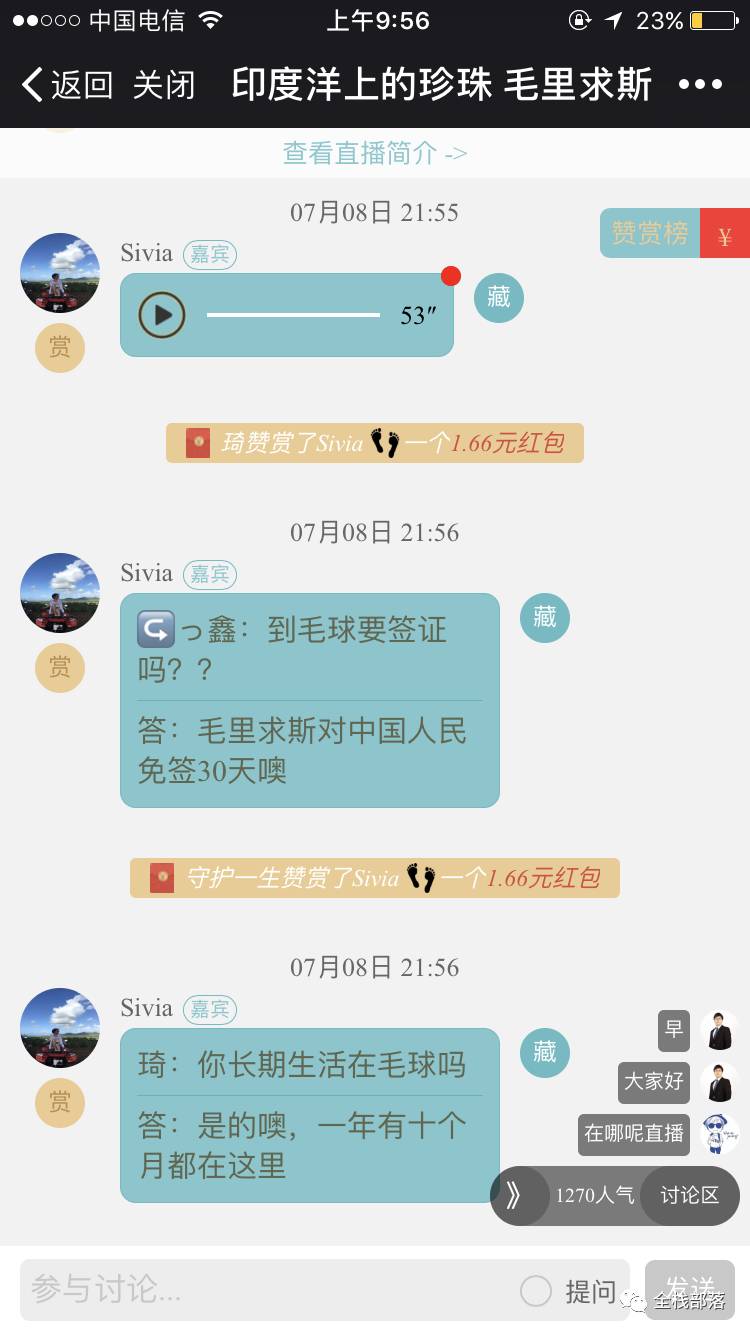Save the 长期生活 answer with 藏
The width and height of the screenshot is (750, 1334).
click(544, 1052)
